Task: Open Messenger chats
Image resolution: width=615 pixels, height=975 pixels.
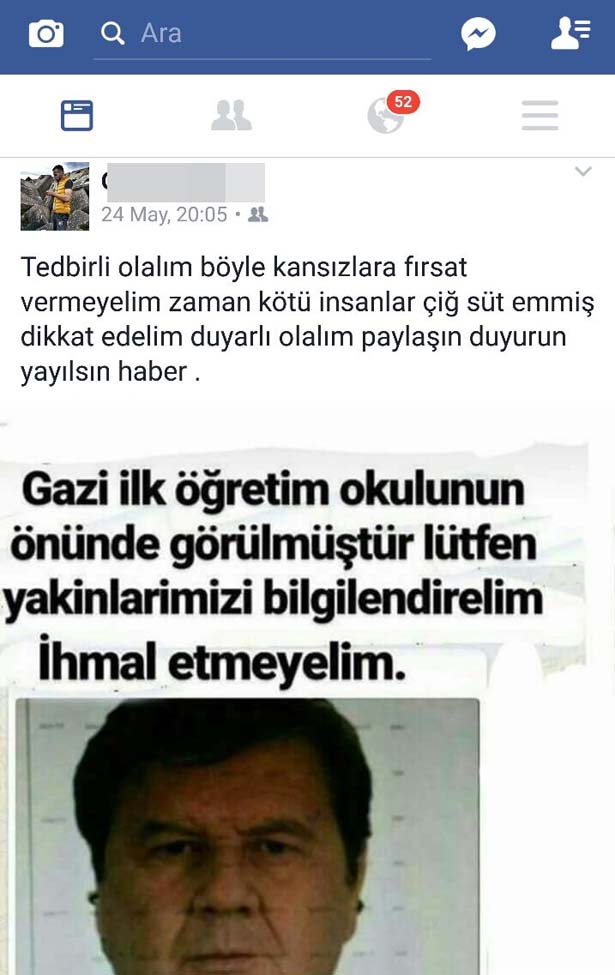Action: click(478, 34)
